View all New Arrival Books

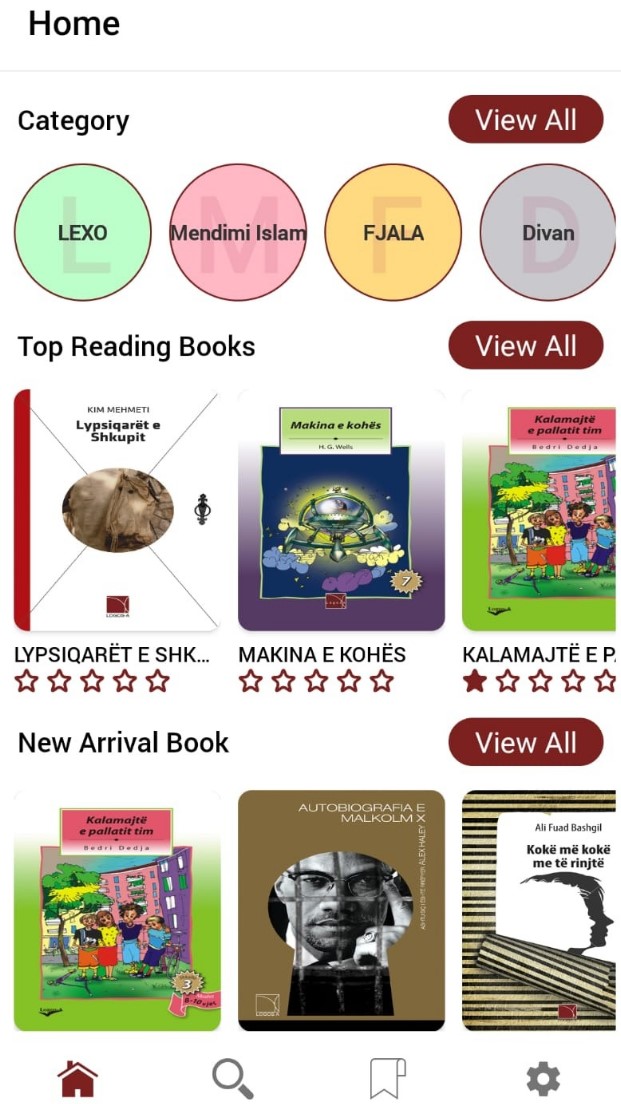[x=525, y=743]
